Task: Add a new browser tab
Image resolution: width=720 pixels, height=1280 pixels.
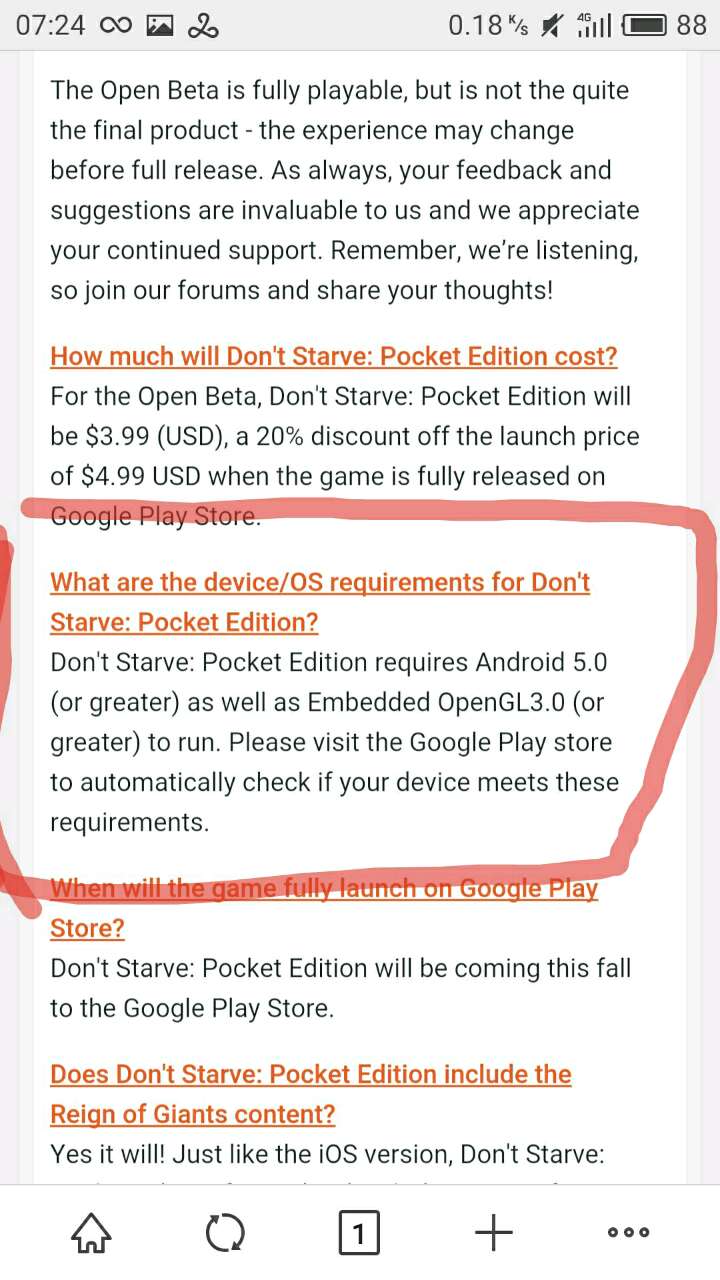Action: (493, 1233)
